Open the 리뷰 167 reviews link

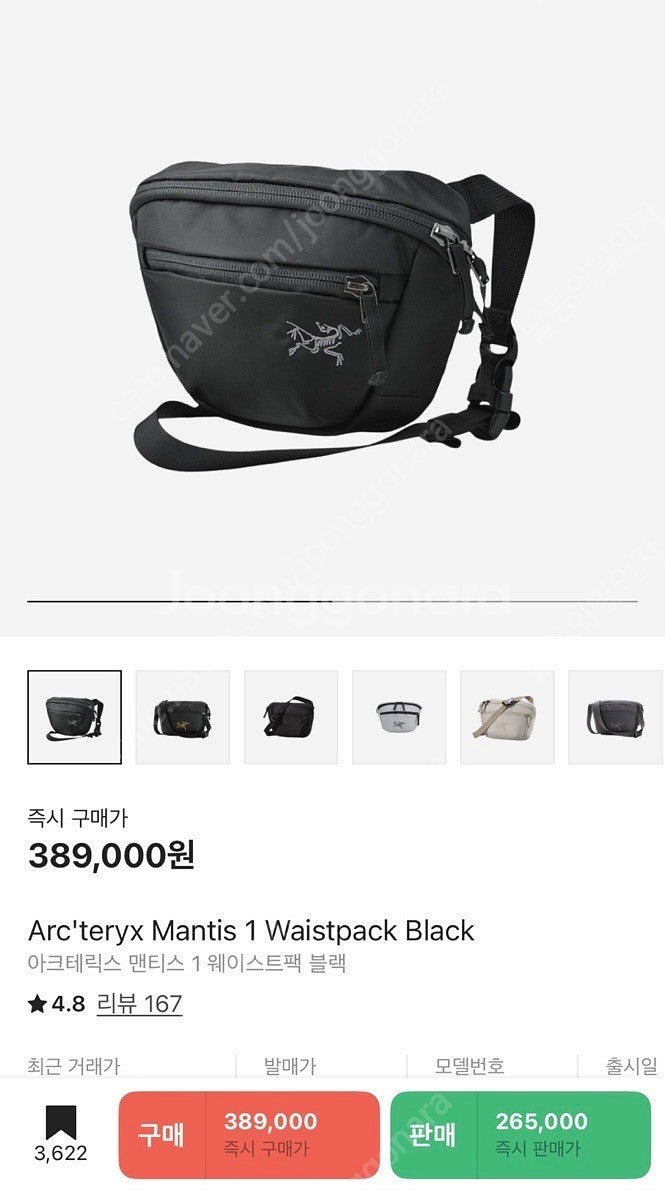point(139,1003)
